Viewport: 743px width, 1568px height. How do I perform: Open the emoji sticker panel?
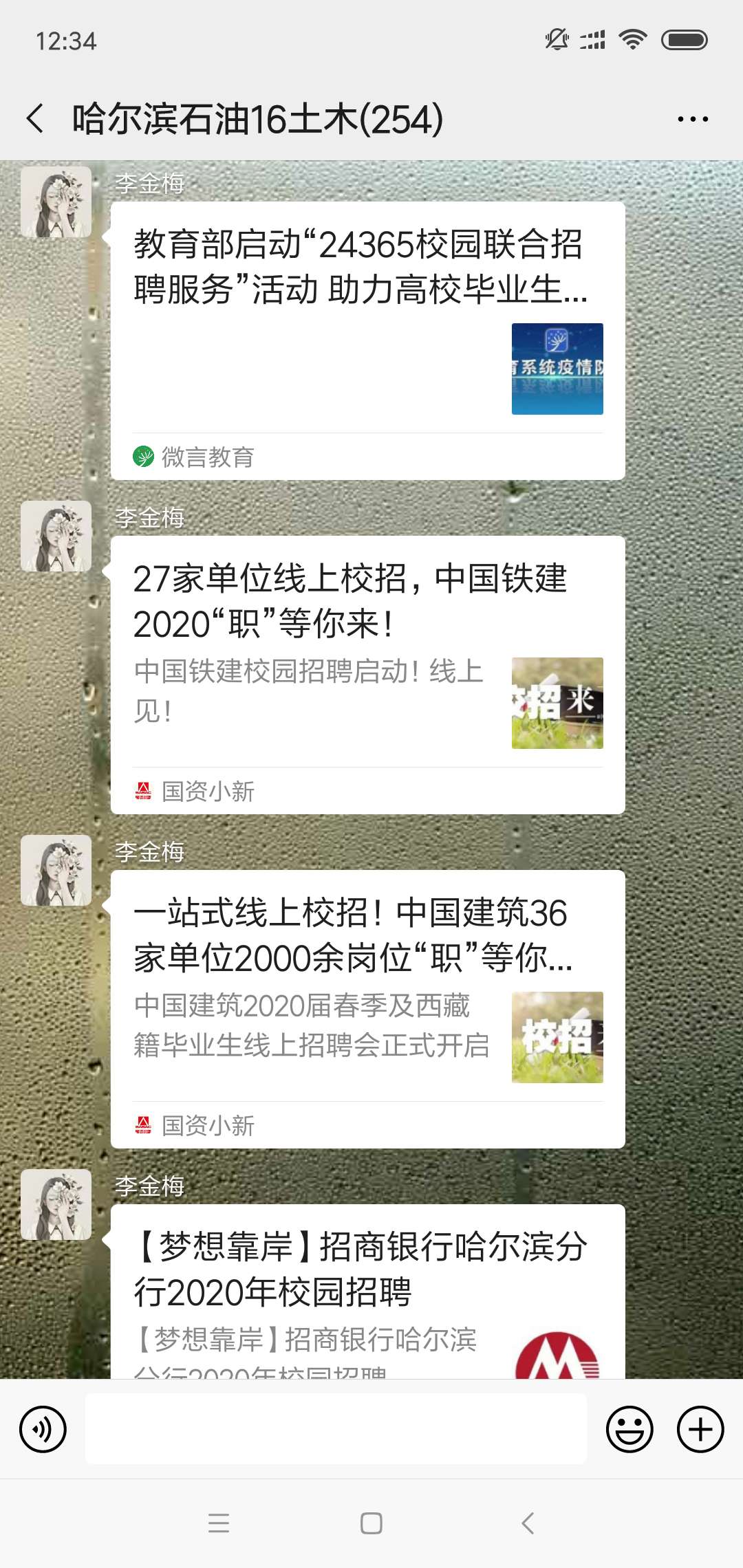629,1429
